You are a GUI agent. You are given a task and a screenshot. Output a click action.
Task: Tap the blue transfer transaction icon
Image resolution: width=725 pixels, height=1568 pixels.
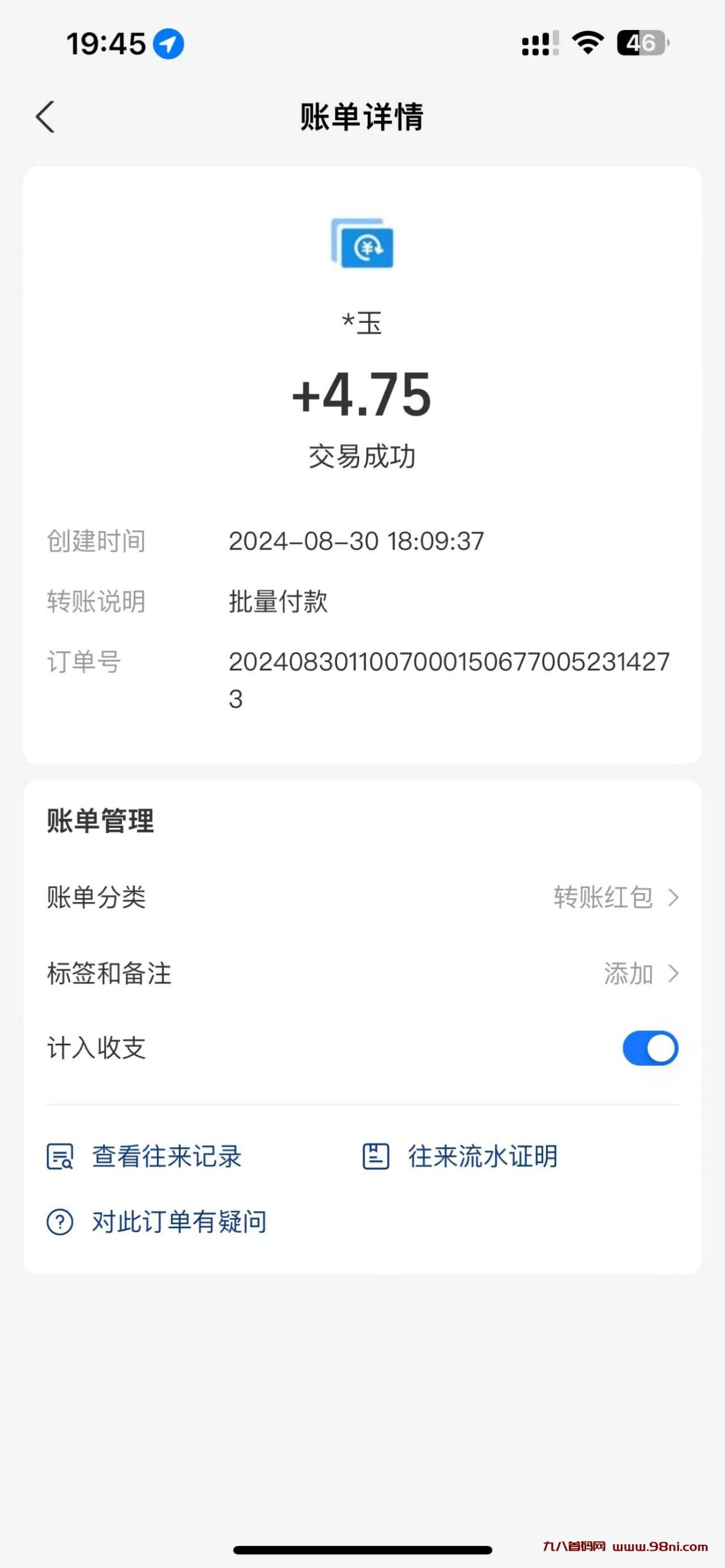tap(362, 244)
